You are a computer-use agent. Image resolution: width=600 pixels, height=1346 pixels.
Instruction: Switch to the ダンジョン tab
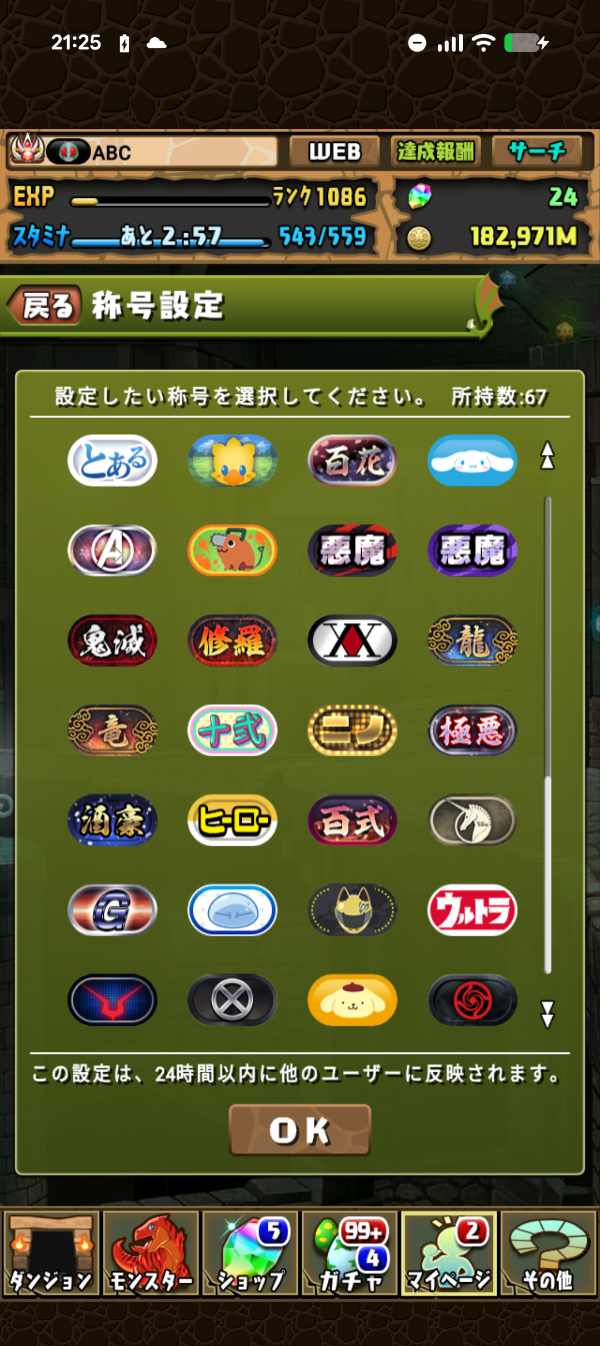tap(50, 1253)
